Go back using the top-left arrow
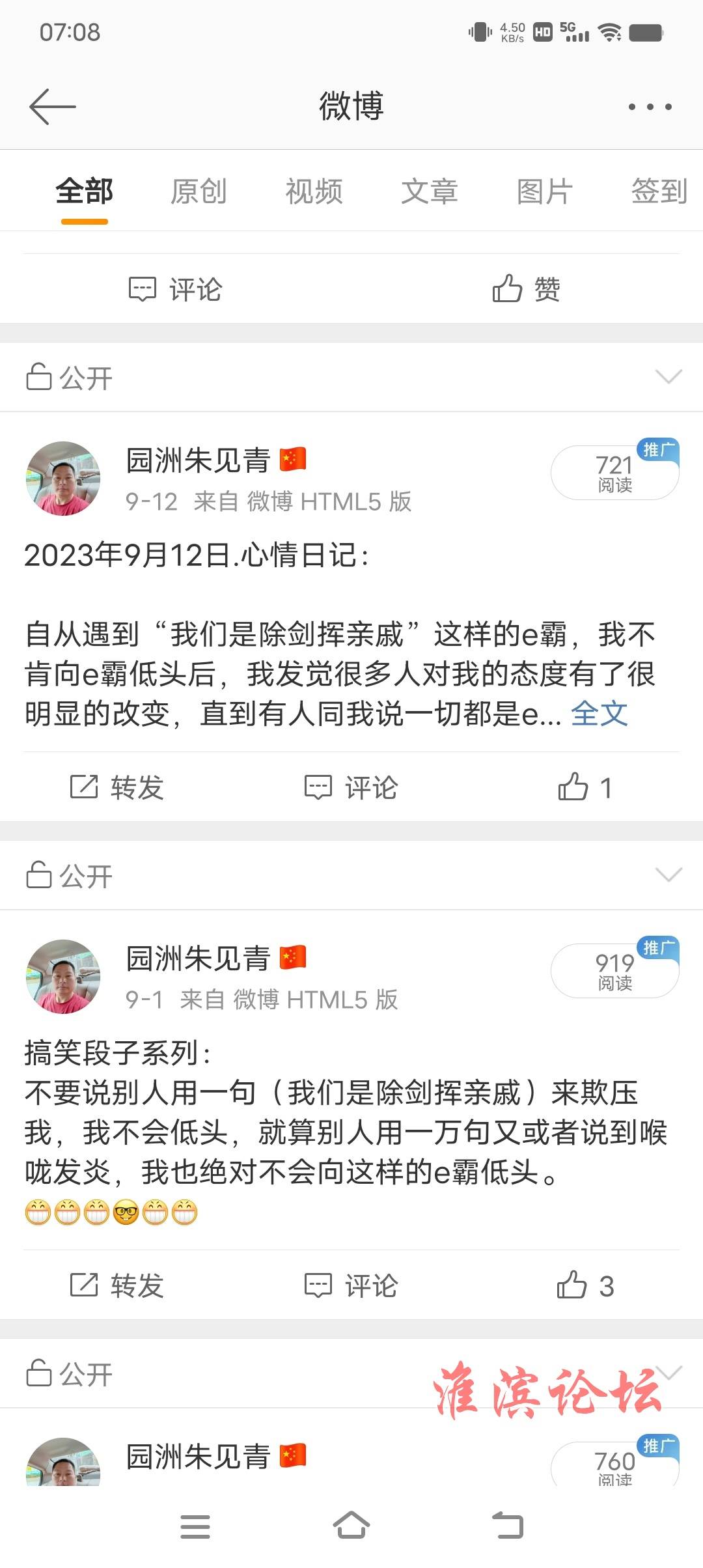Screen dimensions: 703x1568 click(x=52, y=106)
